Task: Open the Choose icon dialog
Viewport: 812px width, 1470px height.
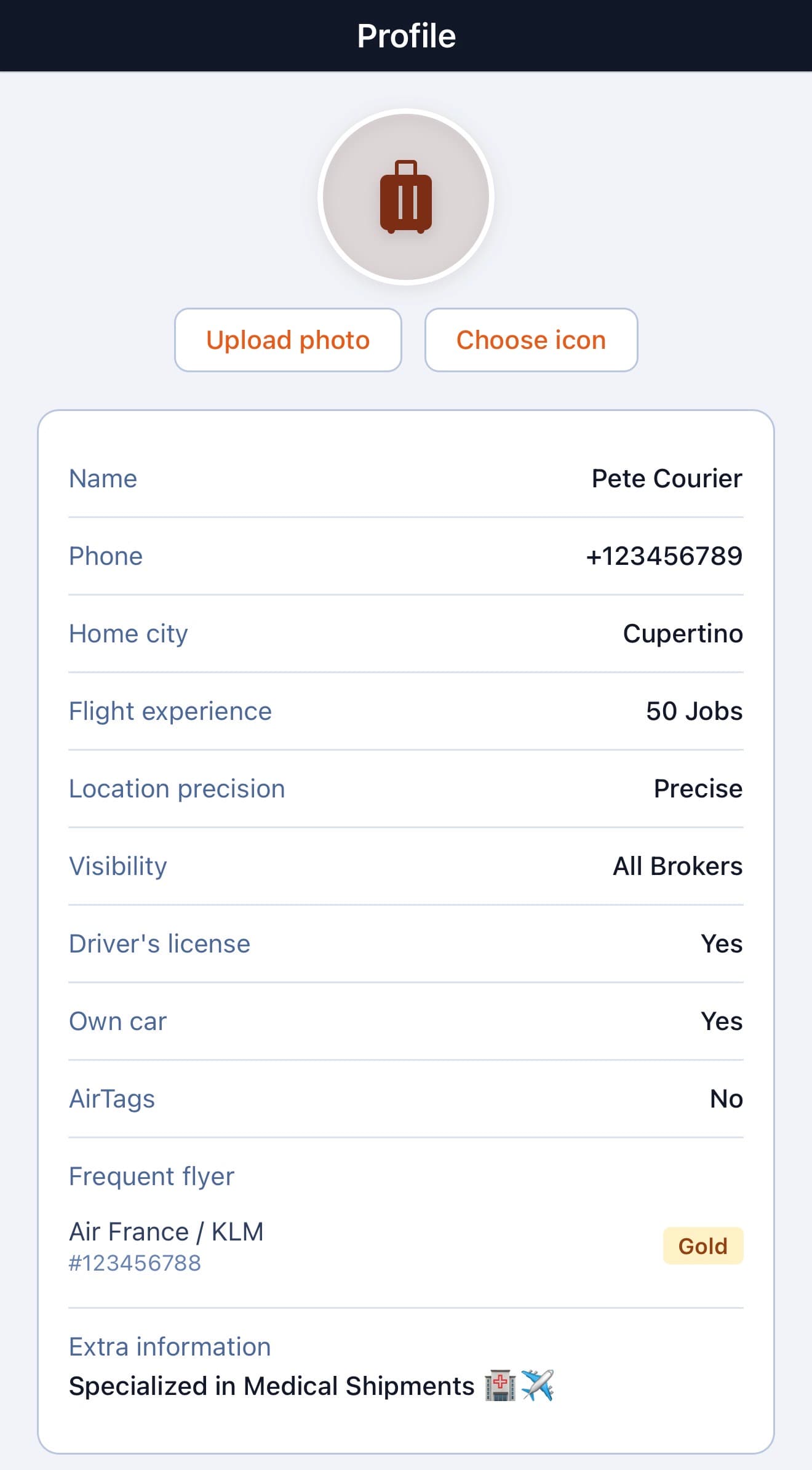Action: [531, 340]
